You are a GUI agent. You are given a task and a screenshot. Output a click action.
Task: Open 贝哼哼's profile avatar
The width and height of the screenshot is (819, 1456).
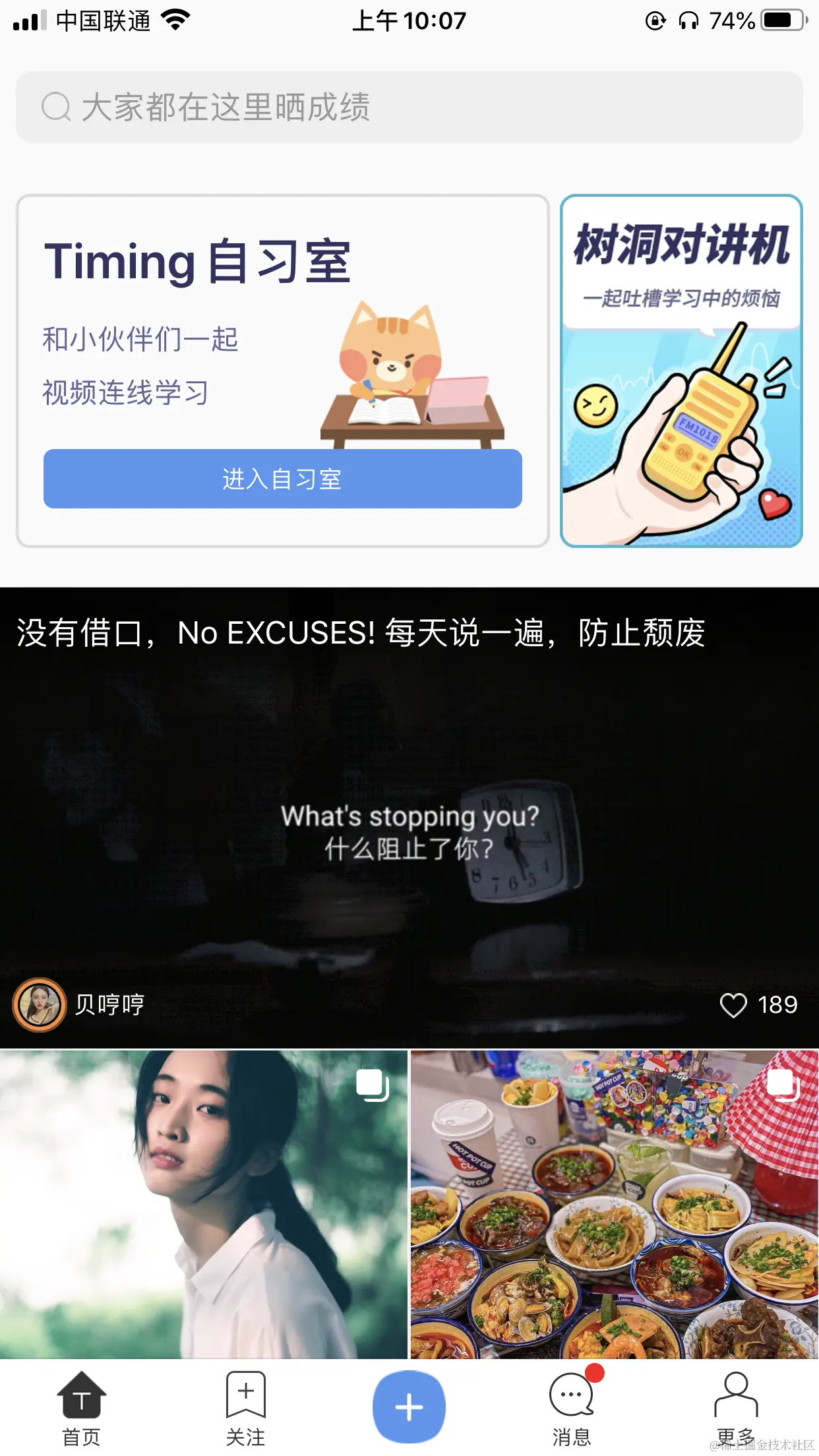[40, 1005]
